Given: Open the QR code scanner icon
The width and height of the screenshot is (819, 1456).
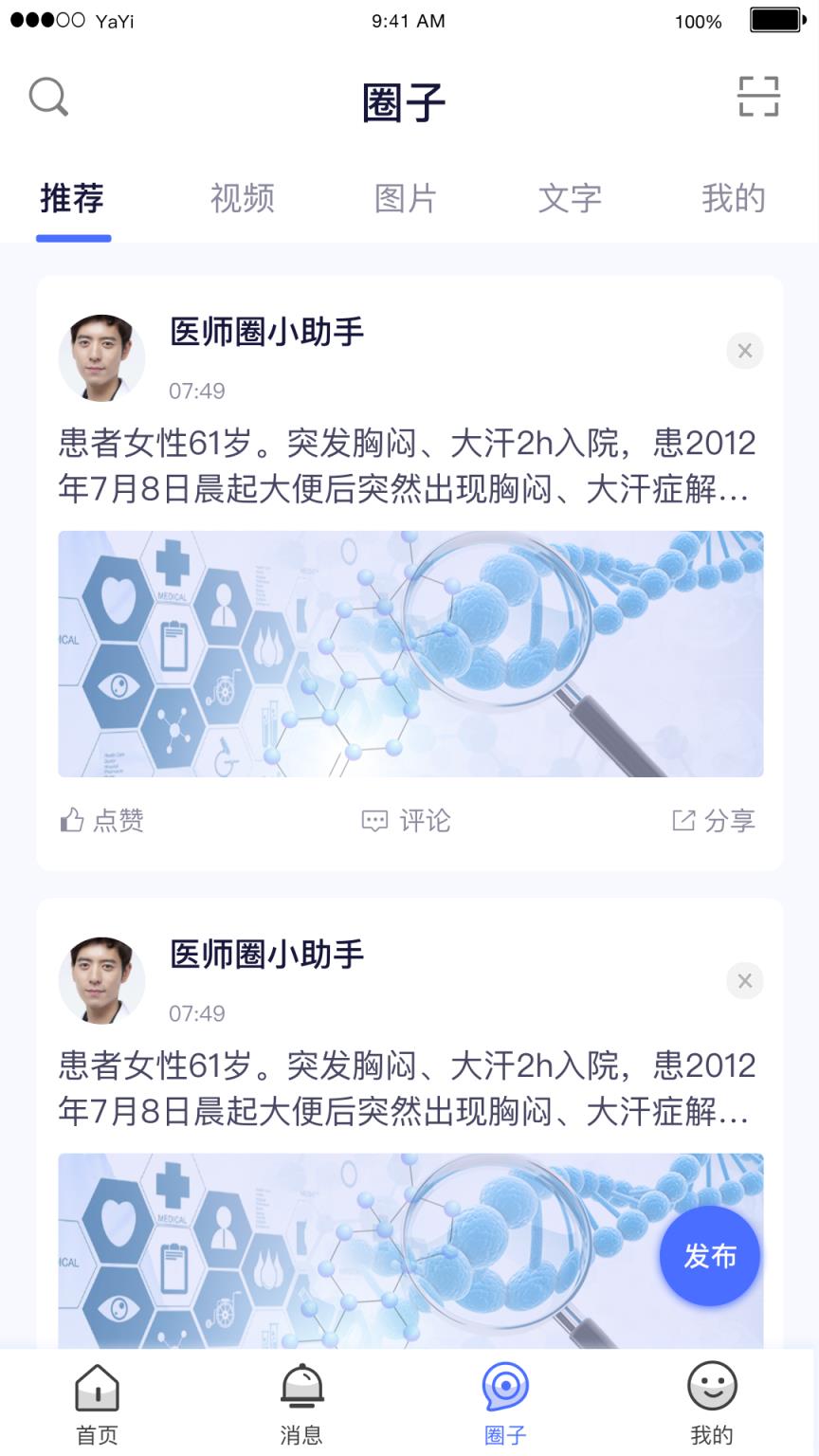Looking at the screenshot, I should (756, 96).
